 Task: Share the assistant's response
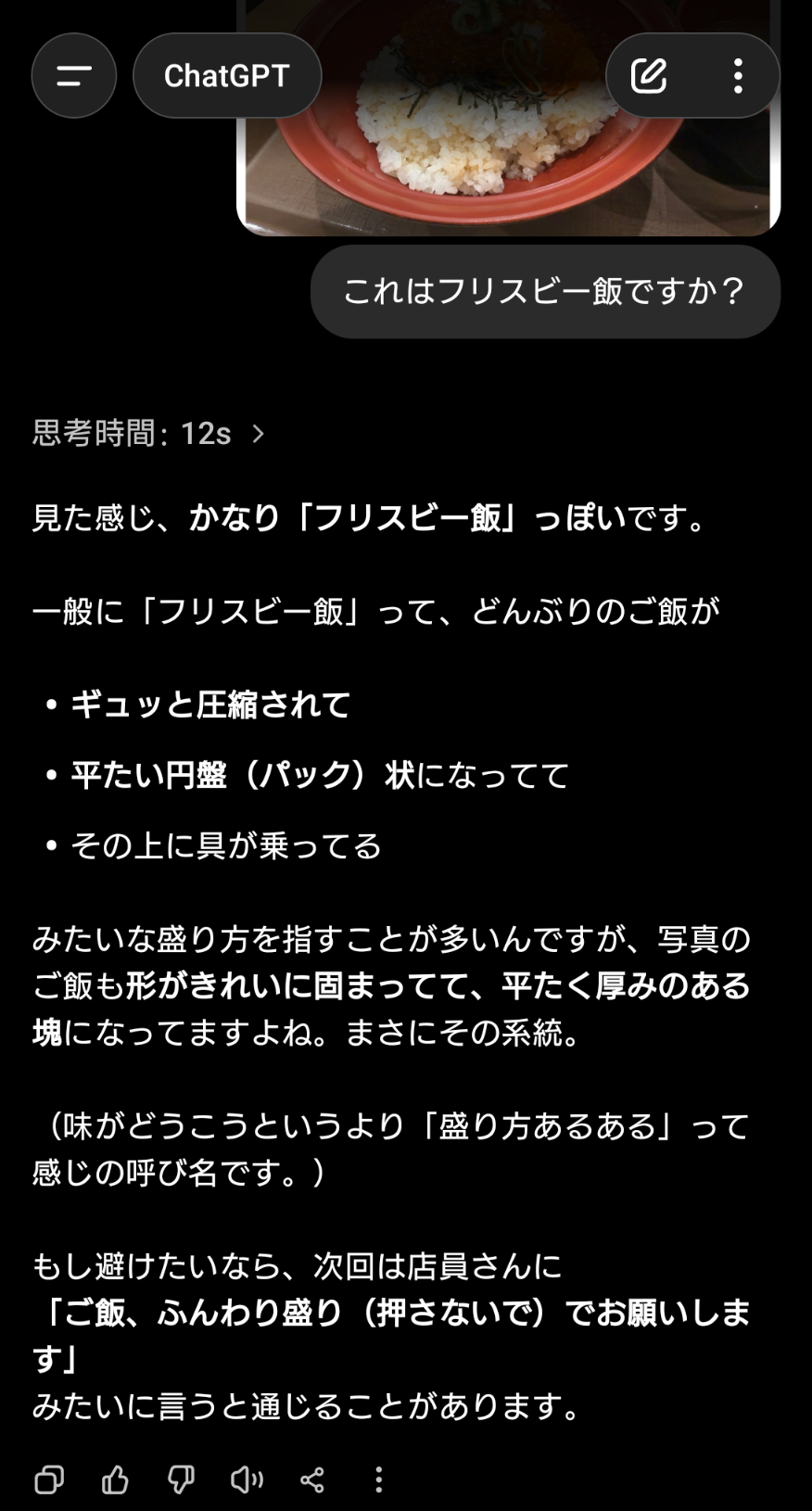point(312,1479)
